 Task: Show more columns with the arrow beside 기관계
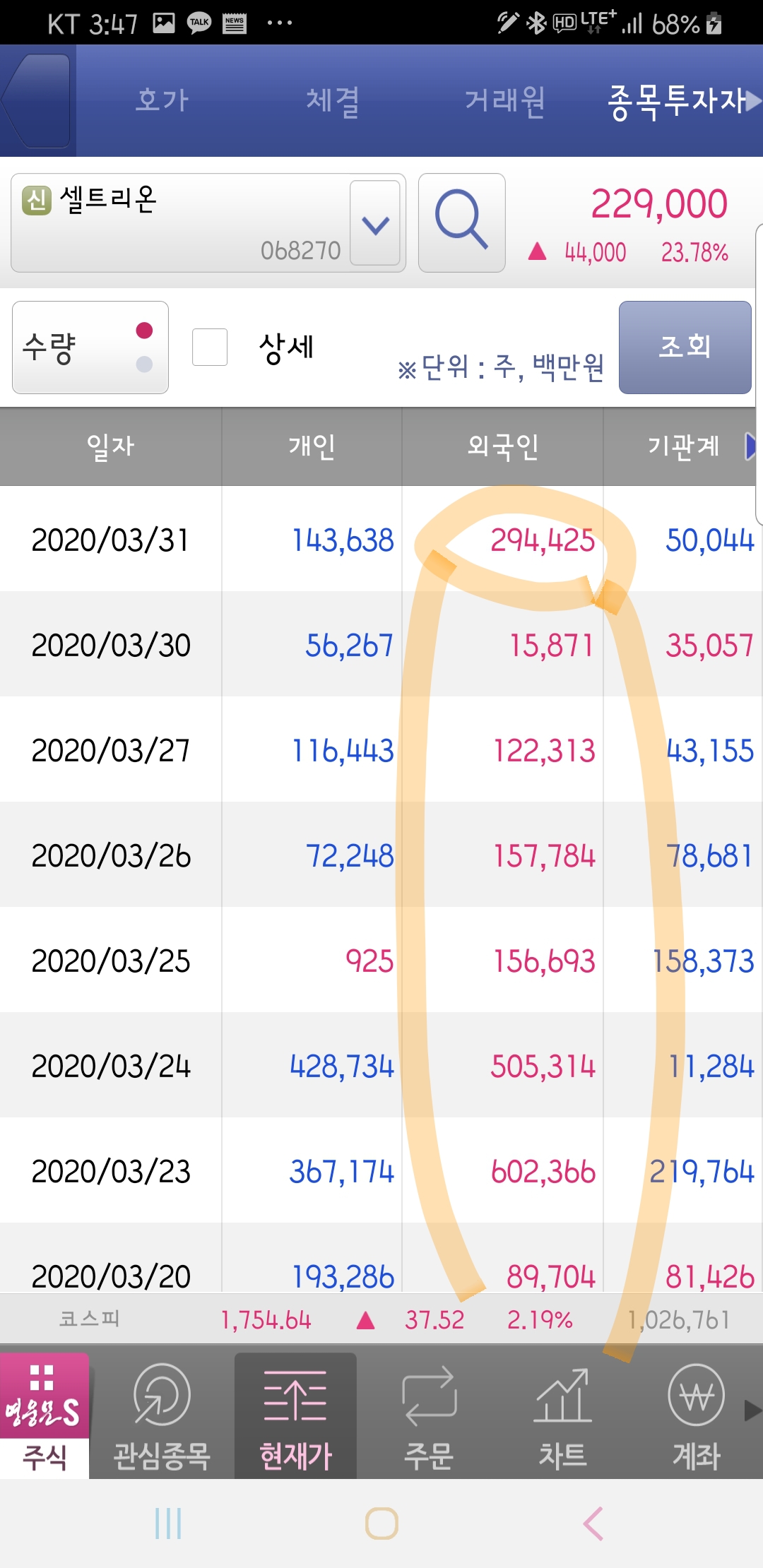tap(750, 446)
